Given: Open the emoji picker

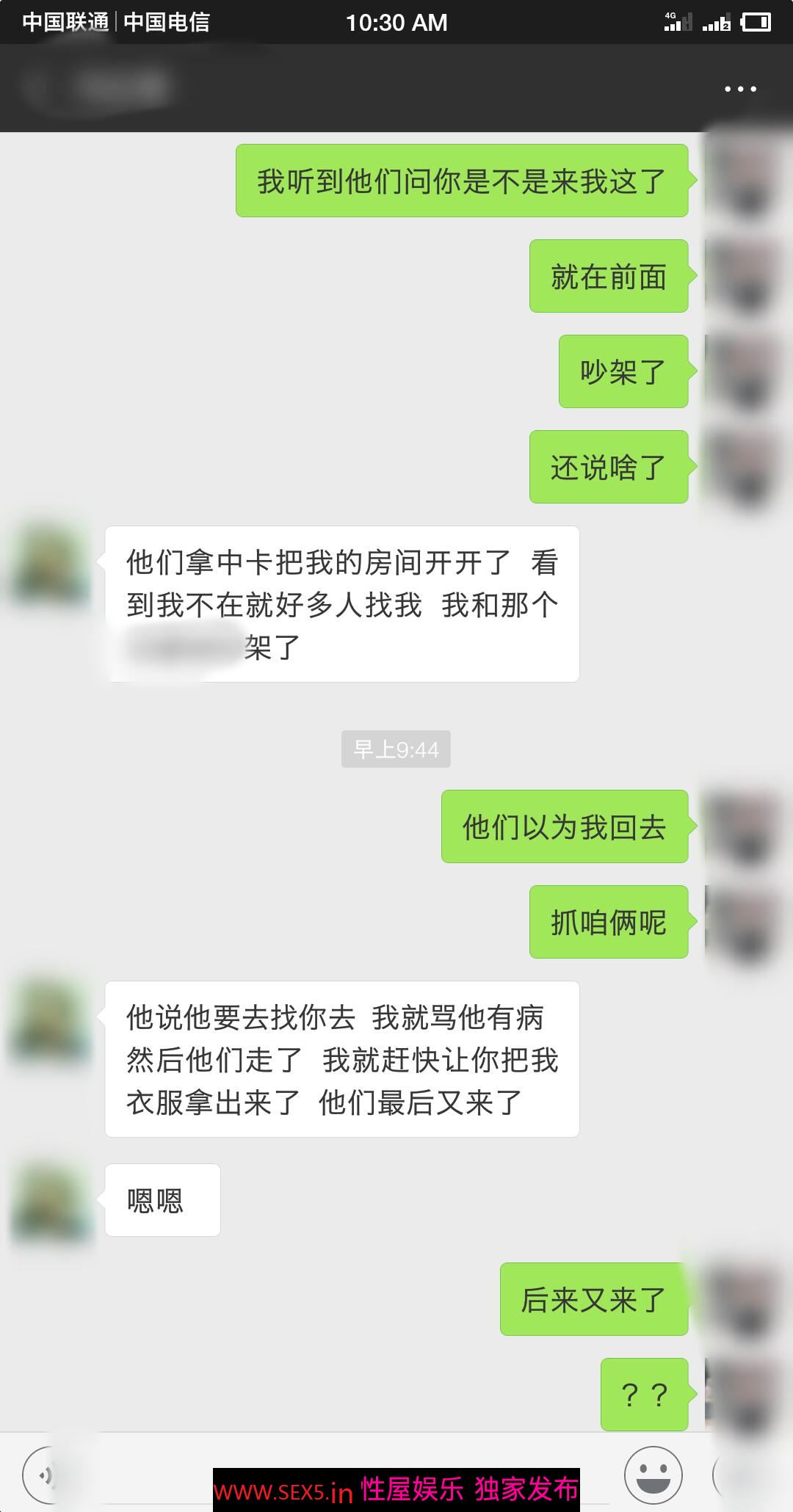Looking at the screenshot, I should (653, 1474).
